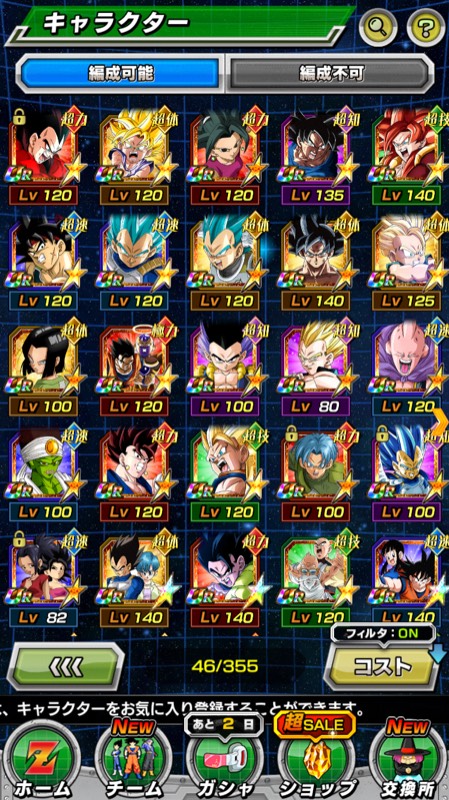Screen dimensions: 449x800
Task: Open the ガシャ menu
Action: coord(224,759)
